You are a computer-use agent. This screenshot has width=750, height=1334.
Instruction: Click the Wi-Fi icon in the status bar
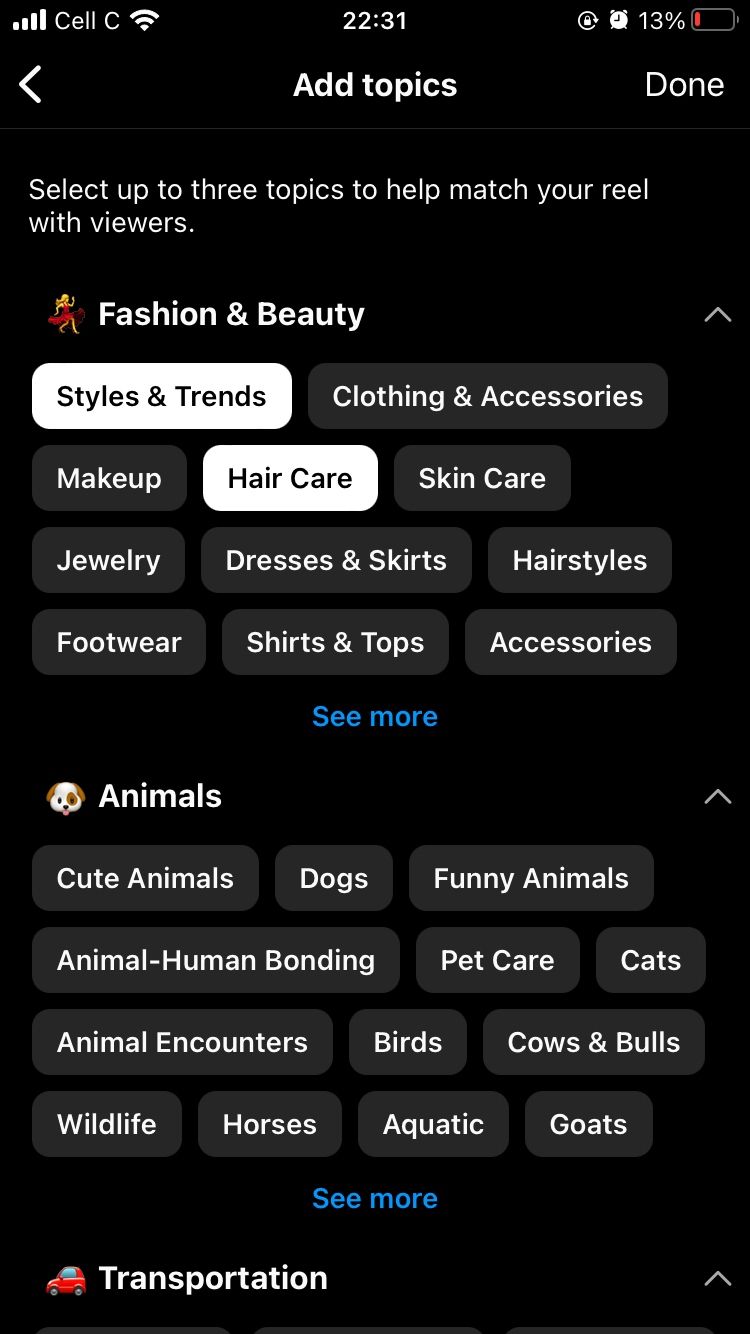pos(146,19)
